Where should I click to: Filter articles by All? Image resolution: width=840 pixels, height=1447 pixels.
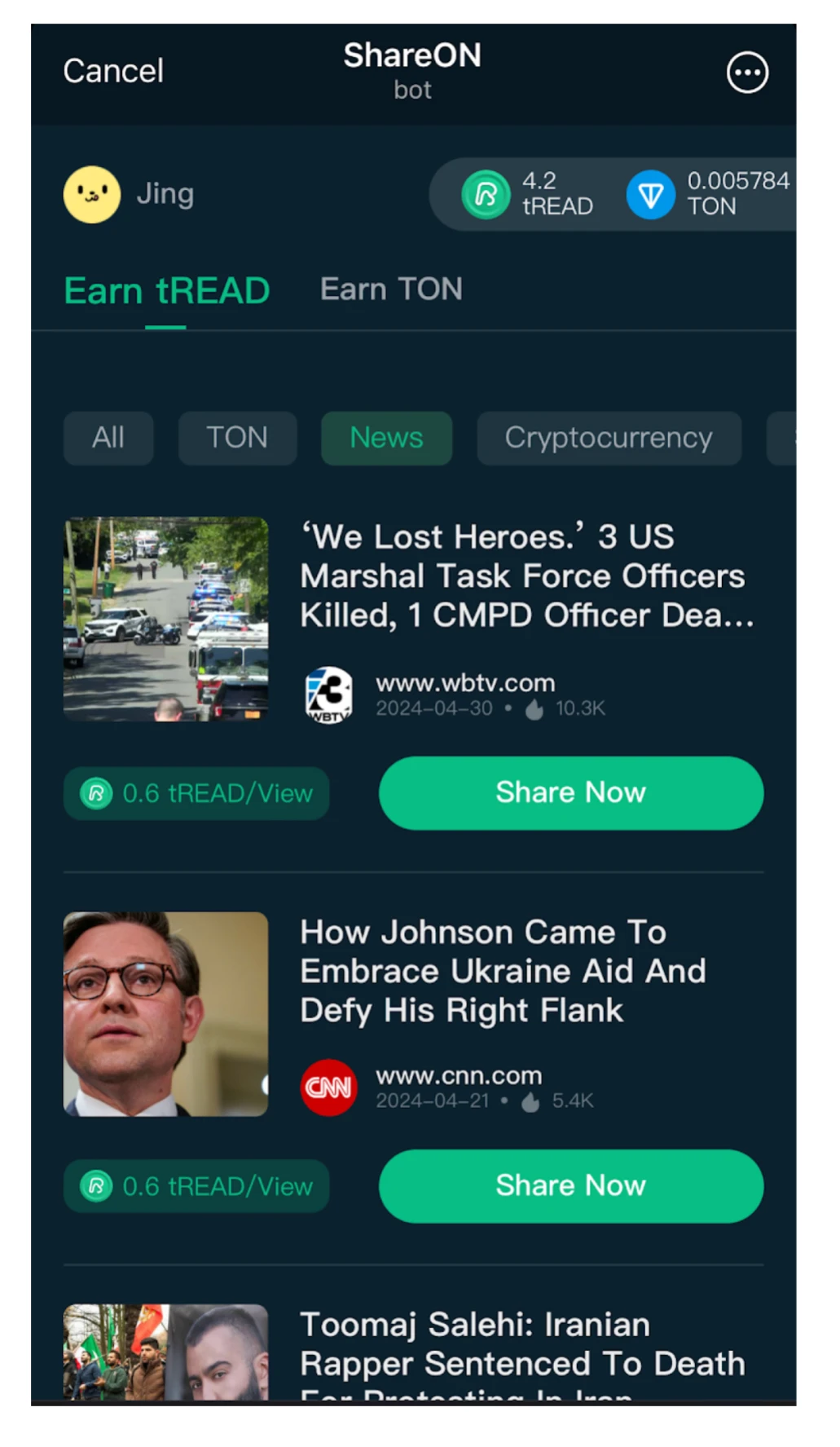point(108,438)
